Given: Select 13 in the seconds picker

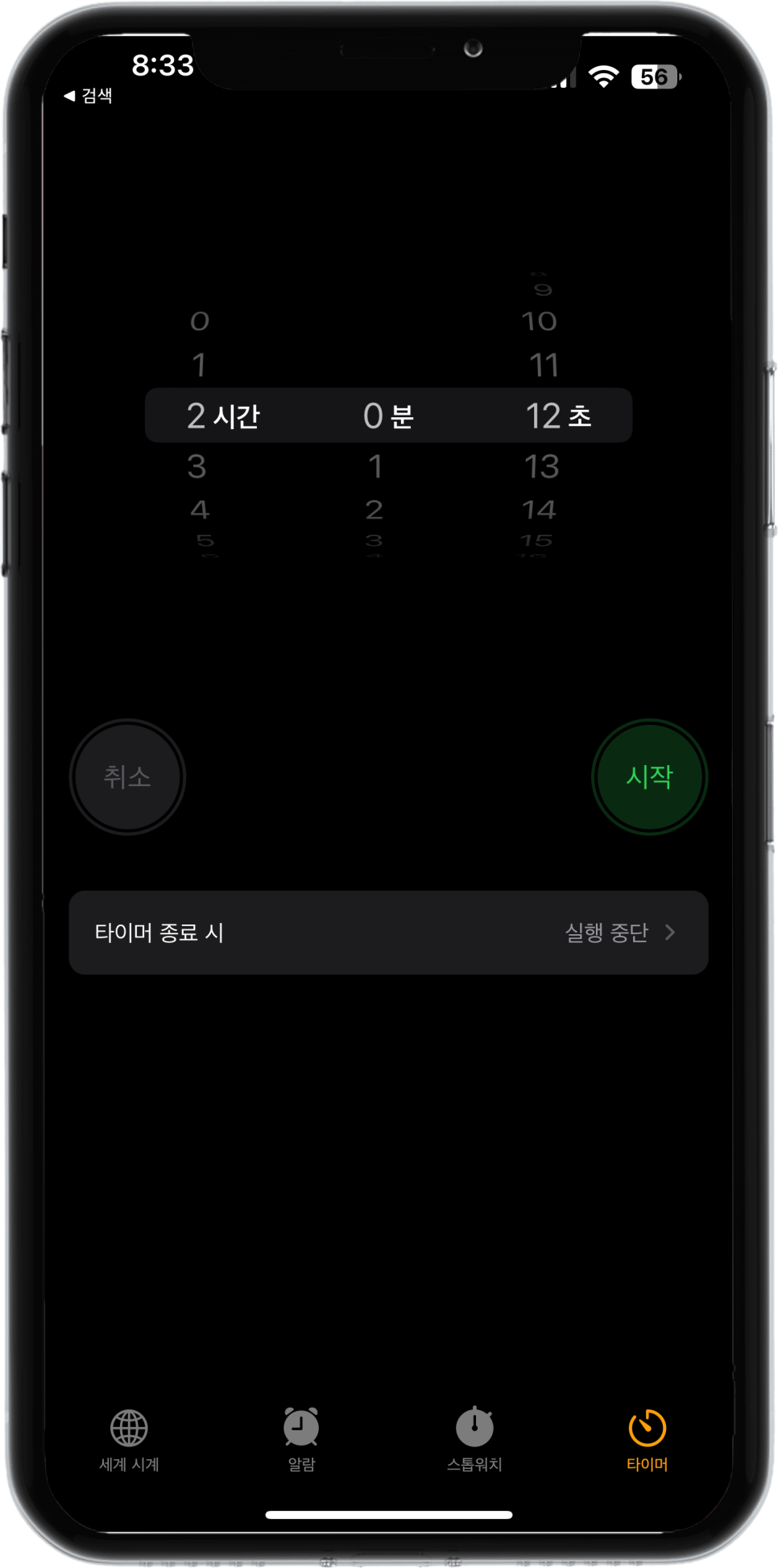Looking at the screenshot, I should [x=541, y=466].
